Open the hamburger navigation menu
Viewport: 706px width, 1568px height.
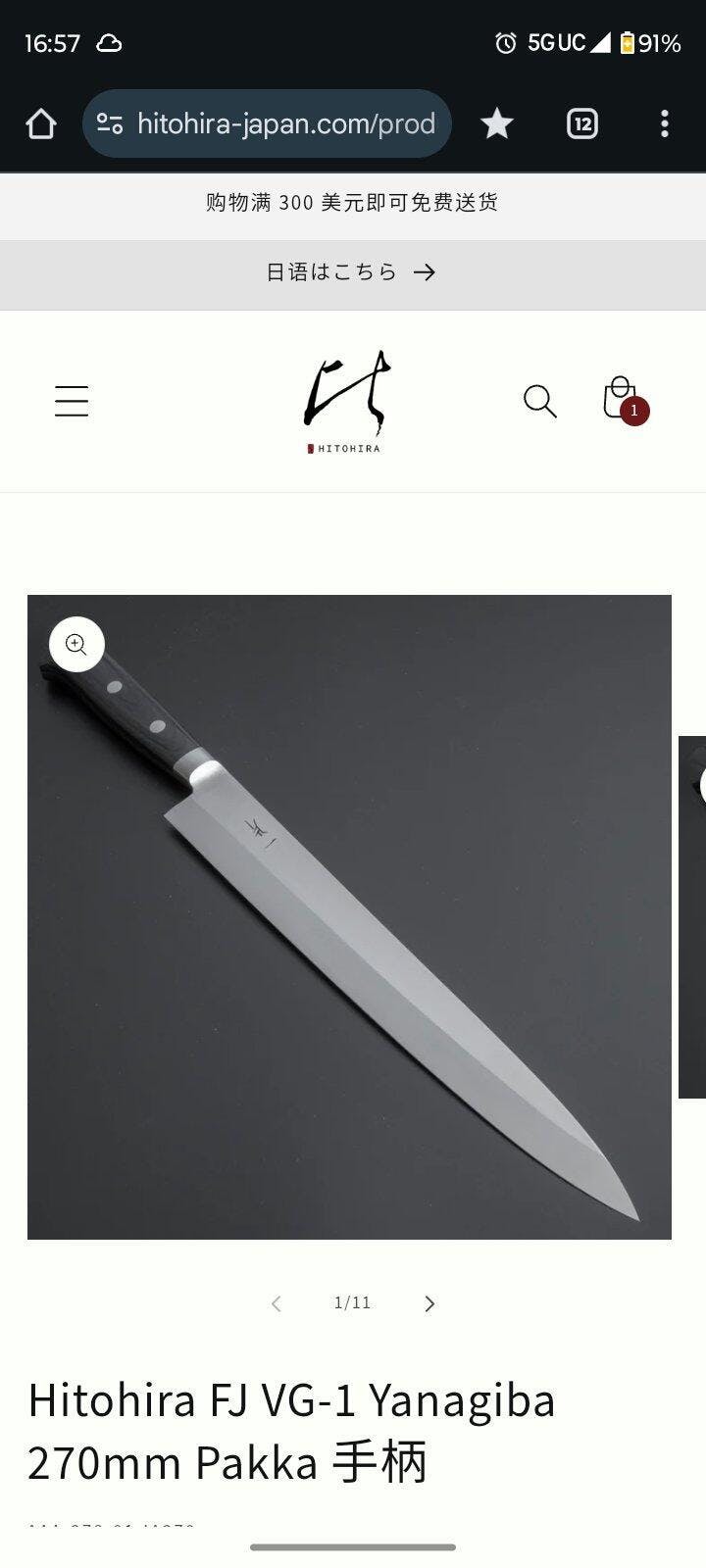coord(72,401)
